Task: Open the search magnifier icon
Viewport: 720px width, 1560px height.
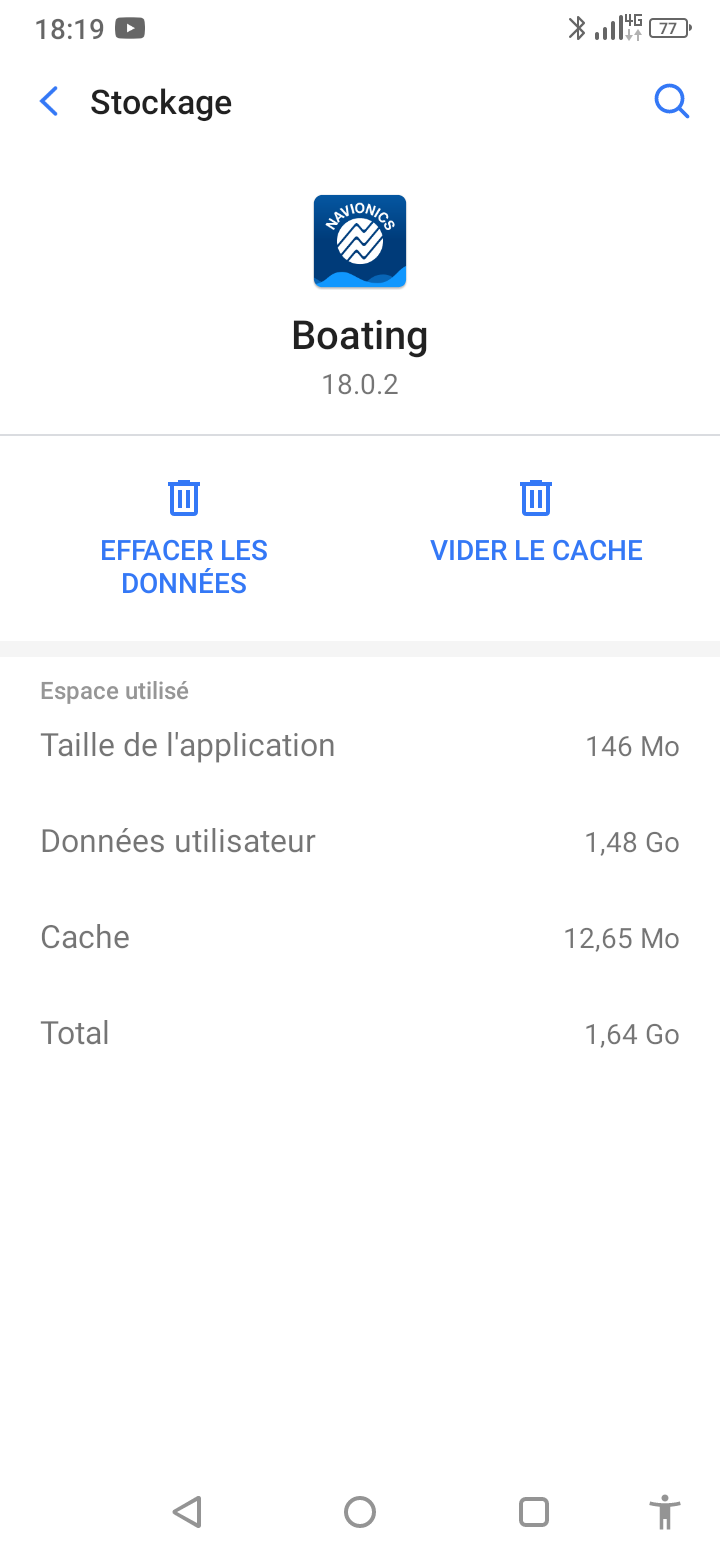Action: click(671, 102)
